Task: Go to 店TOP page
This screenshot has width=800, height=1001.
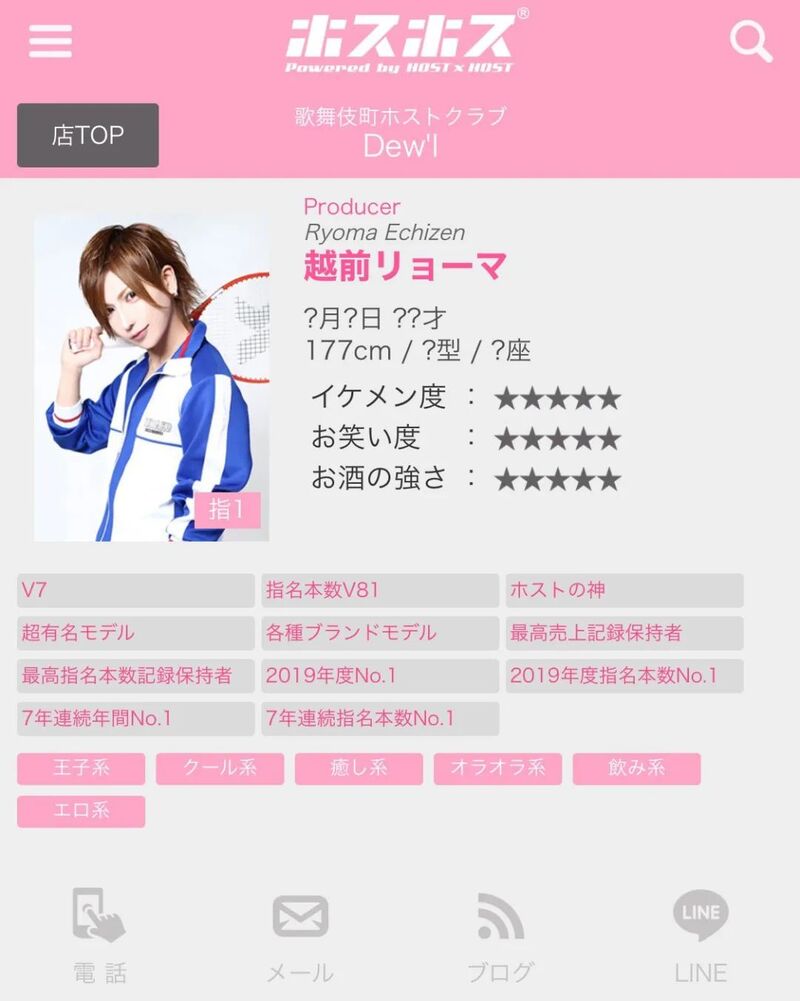Action: [x=88, y=135]
